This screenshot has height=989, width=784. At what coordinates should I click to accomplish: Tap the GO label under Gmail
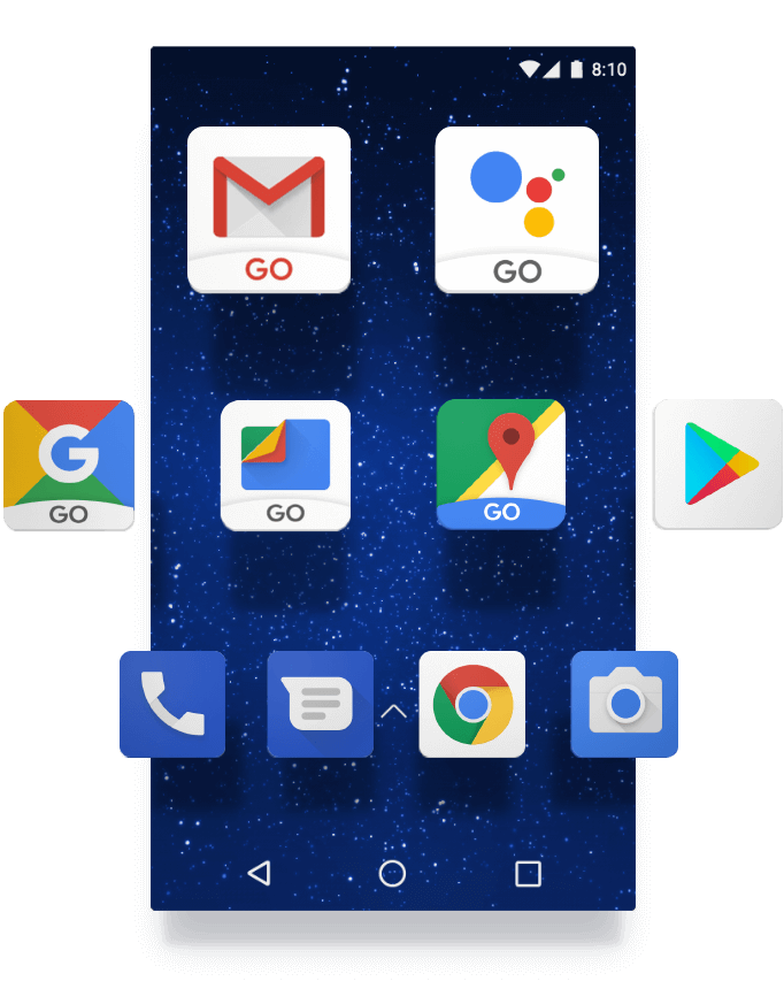pos(269,268)
